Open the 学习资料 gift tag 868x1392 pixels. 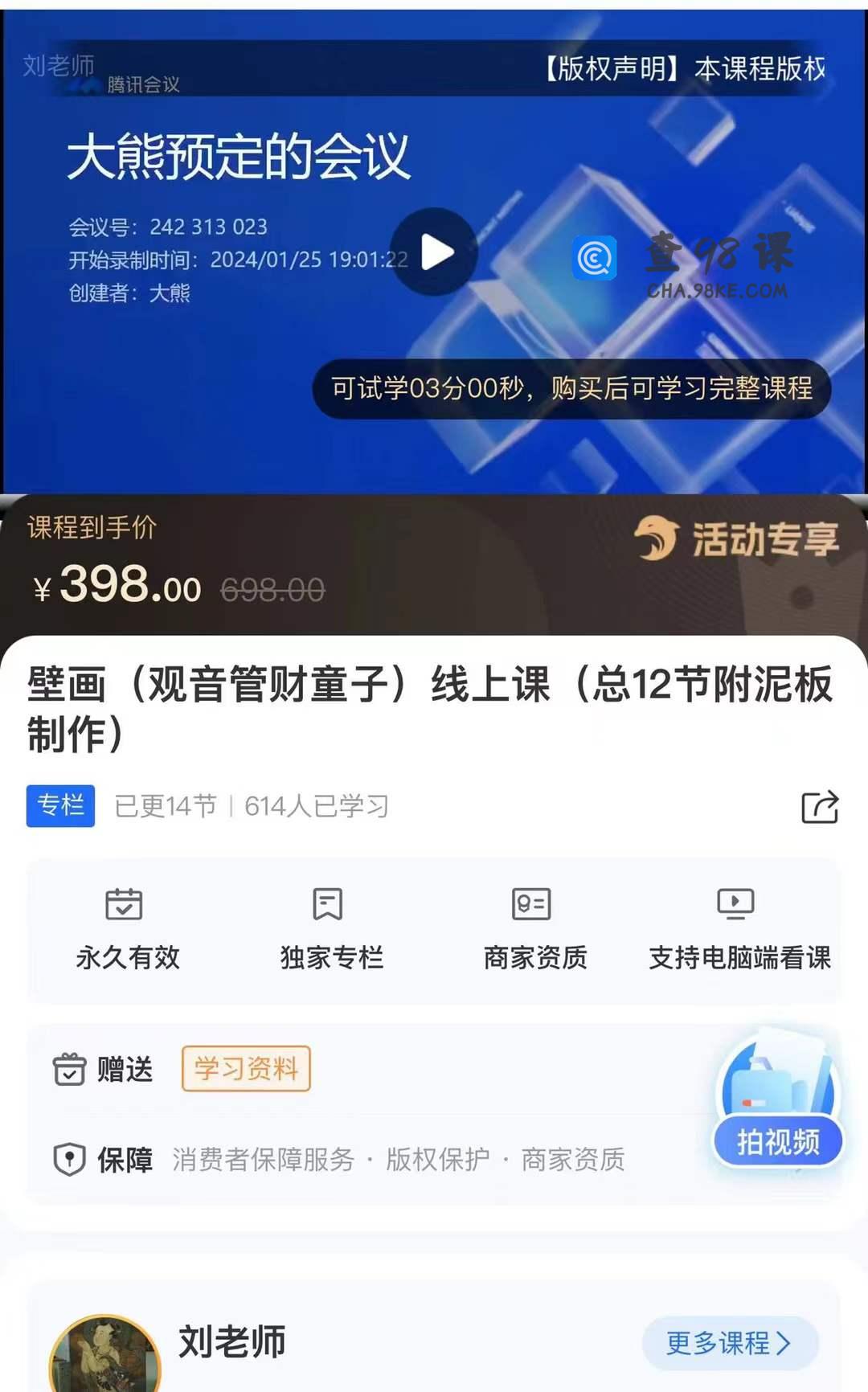(x=246, y=1069)
